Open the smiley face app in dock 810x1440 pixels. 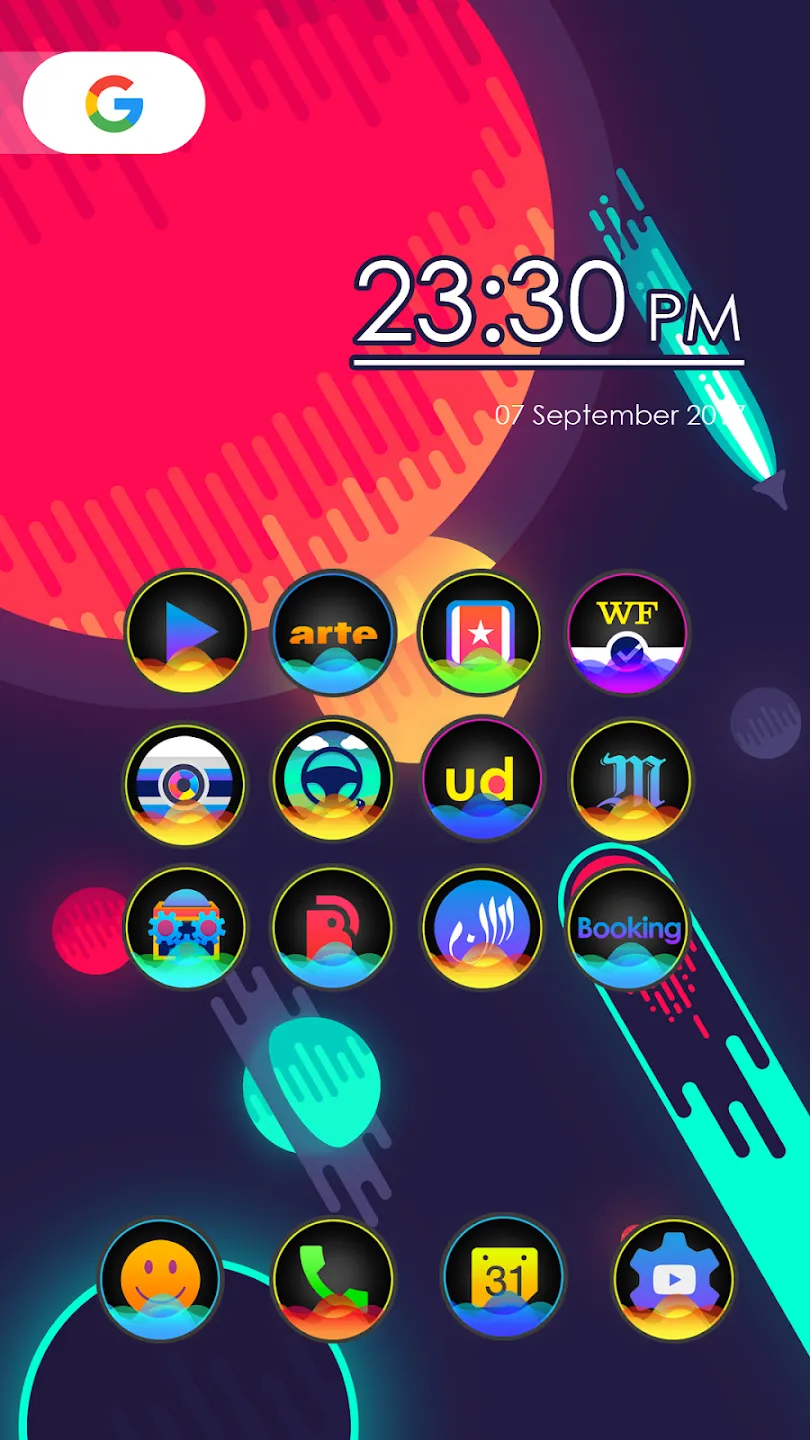tap(160, 1279)
